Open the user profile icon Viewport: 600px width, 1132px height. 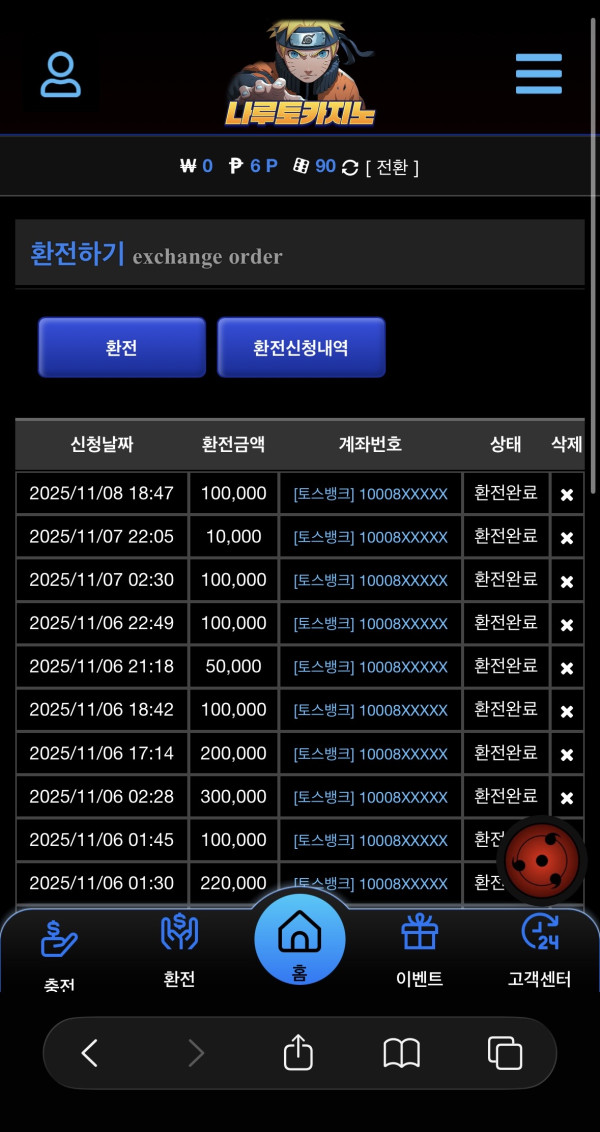pyautogui.click(x=61, y=75)
